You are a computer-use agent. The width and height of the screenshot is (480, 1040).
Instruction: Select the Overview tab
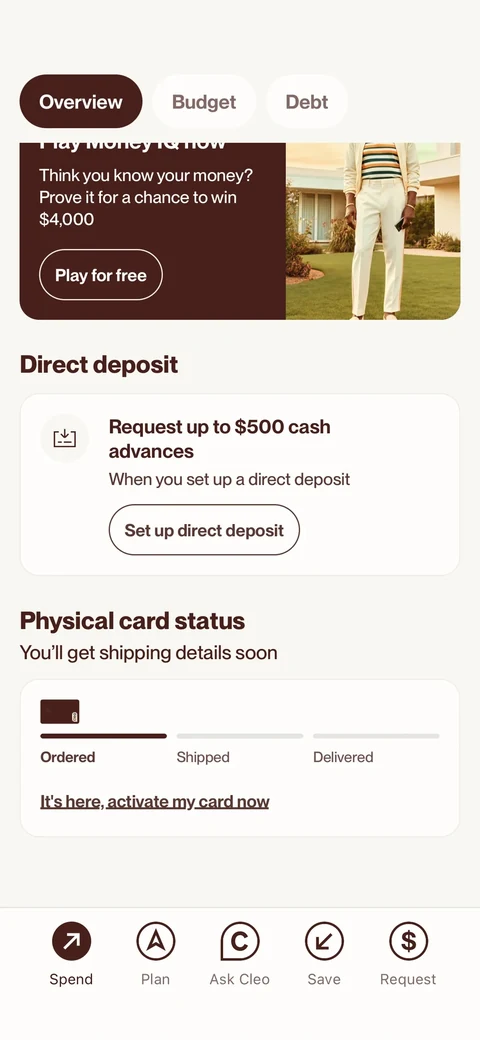81,101
